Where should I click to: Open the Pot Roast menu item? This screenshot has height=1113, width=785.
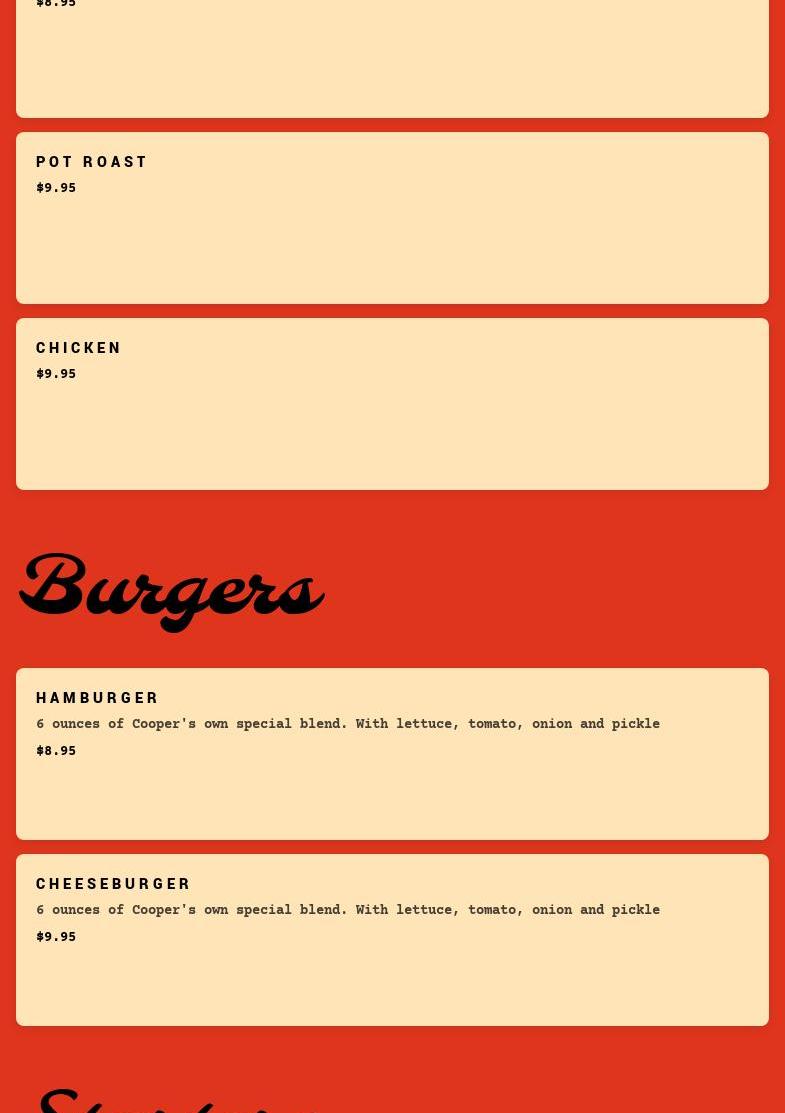coord(392,217)
